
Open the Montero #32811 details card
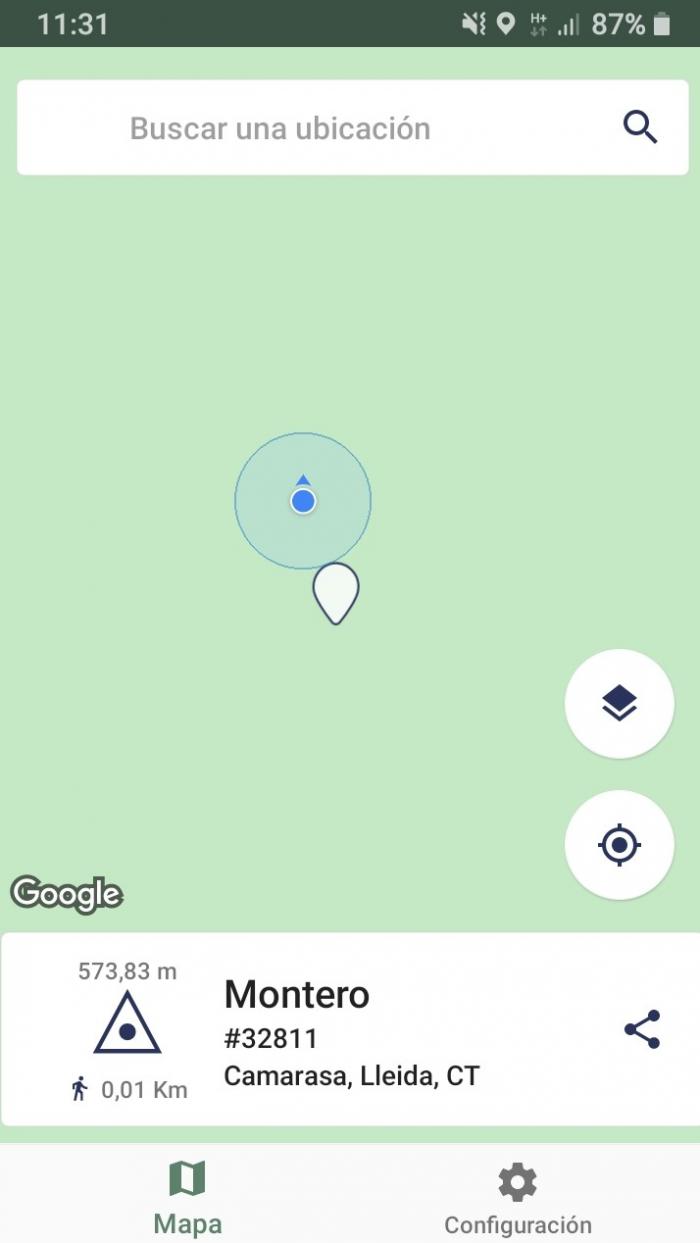click(350, 1029)
